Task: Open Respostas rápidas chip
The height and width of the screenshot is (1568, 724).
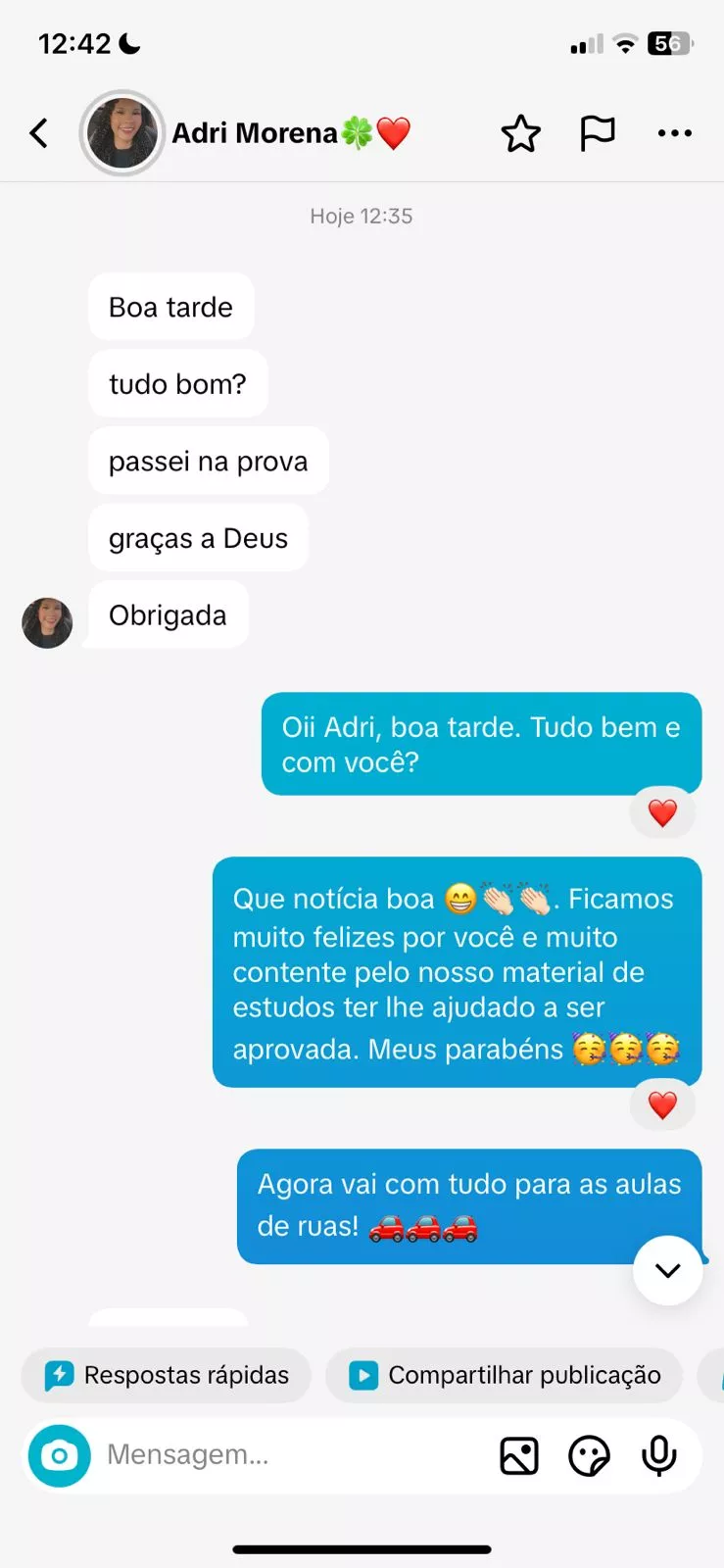Action: pos(167,1375)
